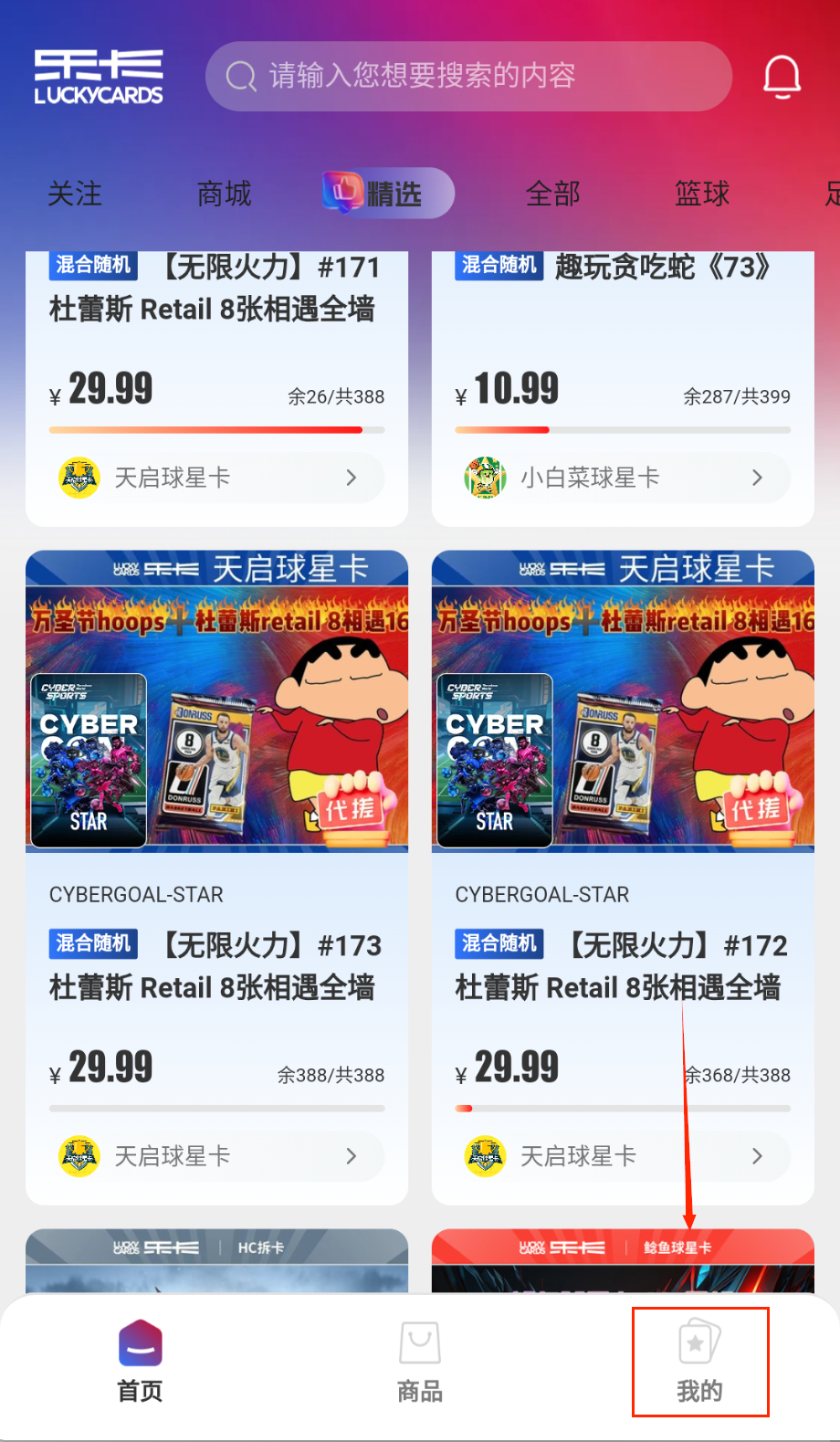
Task: Open the 【无限火力】#171 product card
Action: [216, 311]
